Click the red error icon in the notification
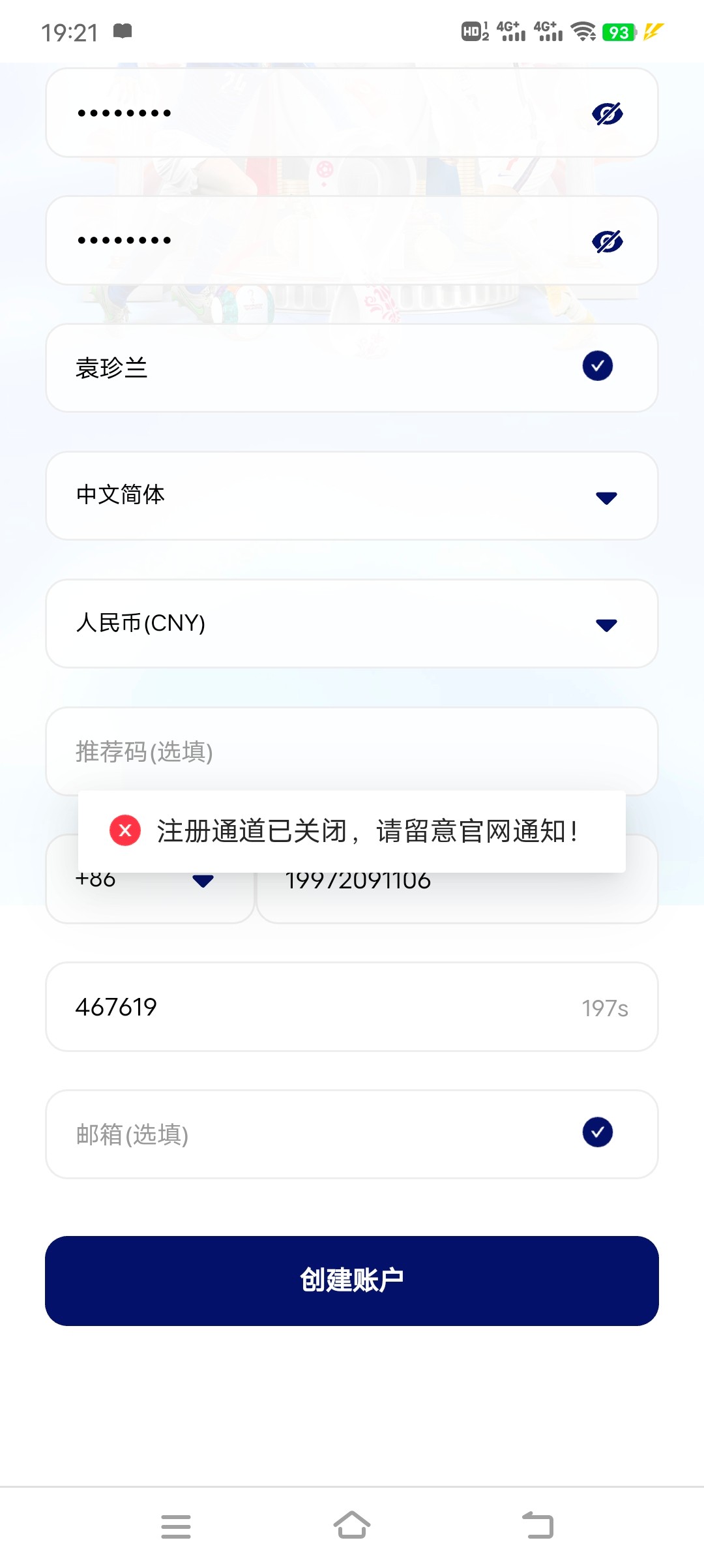704x1568 pixels. coord(125,831)
